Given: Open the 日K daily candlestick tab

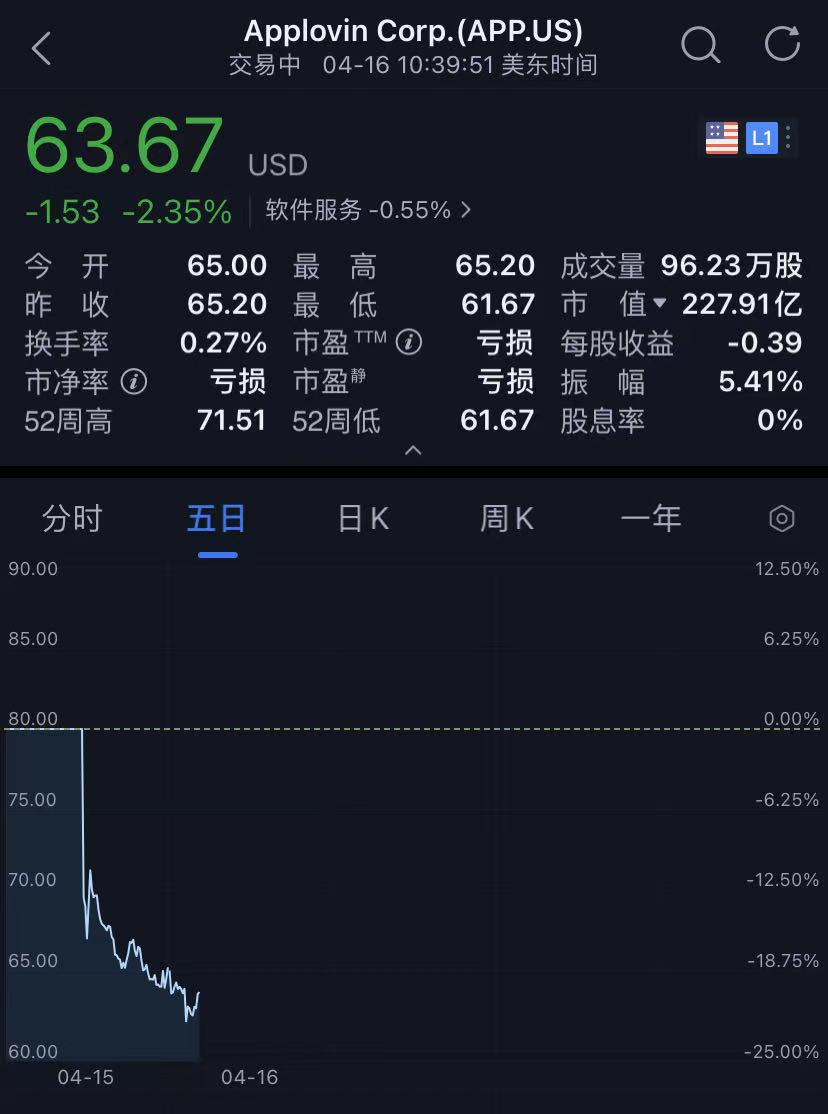Looking at the screenshot, I should (x=362, y=518).
